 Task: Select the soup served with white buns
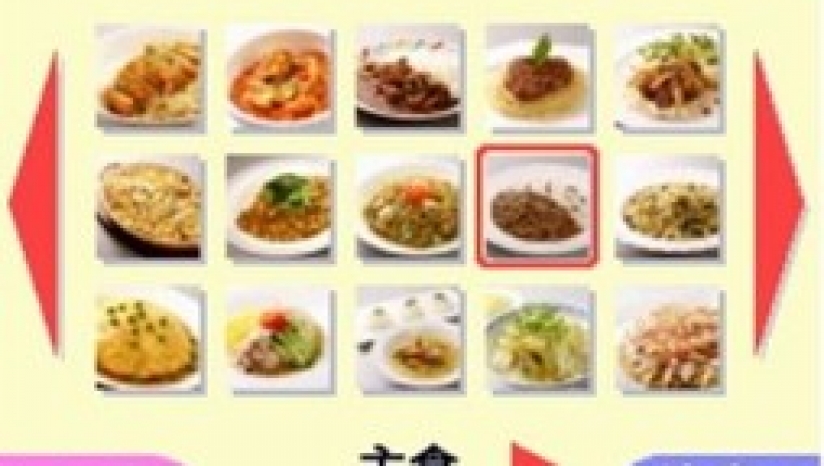point(409,340)
